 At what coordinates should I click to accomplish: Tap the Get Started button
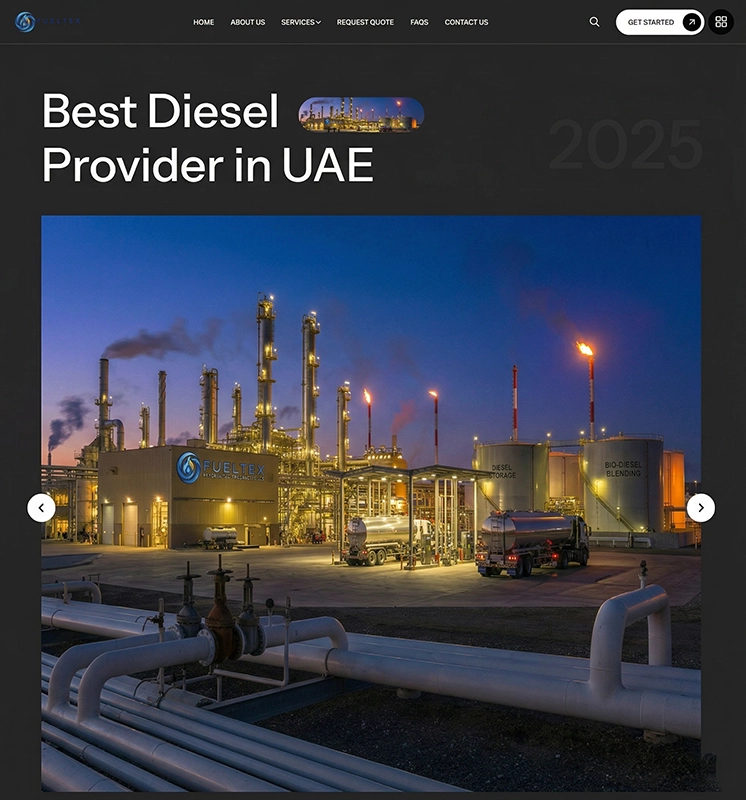(659, 22)
